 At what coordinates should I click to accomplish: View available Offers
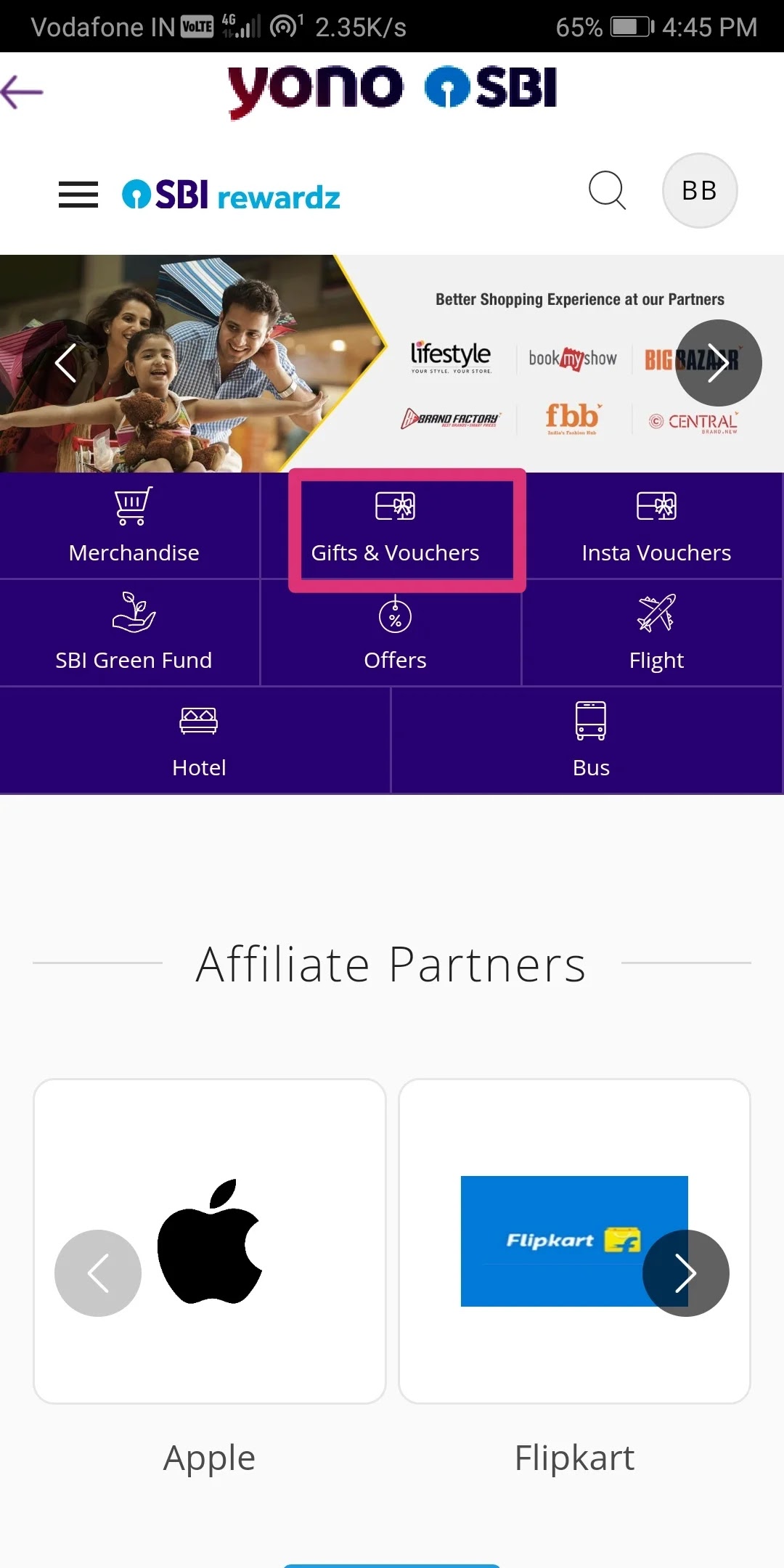tap(395, 633)
